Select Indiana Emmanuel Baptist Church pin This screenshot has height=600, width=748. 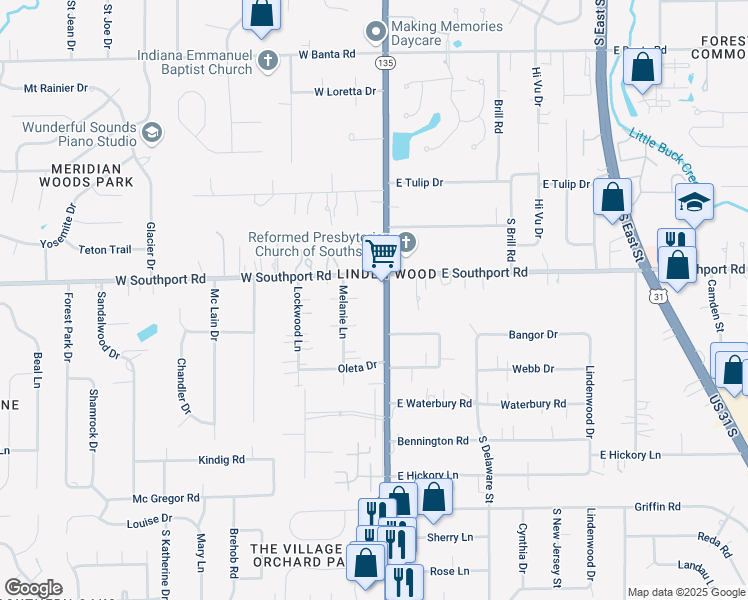point(267,60)
